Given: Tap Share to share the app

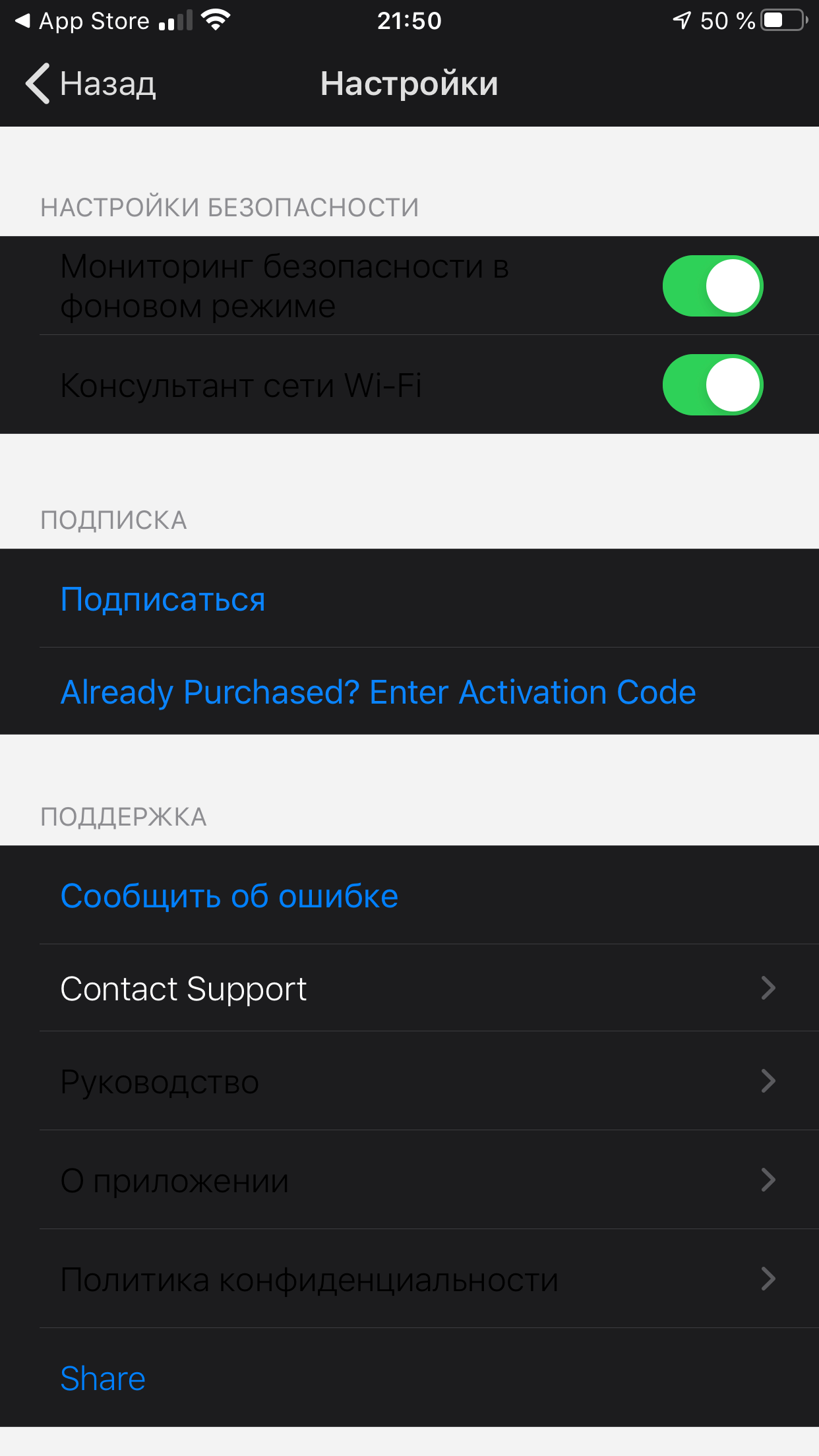Looking at the screenshot, I should (103, 1378).
